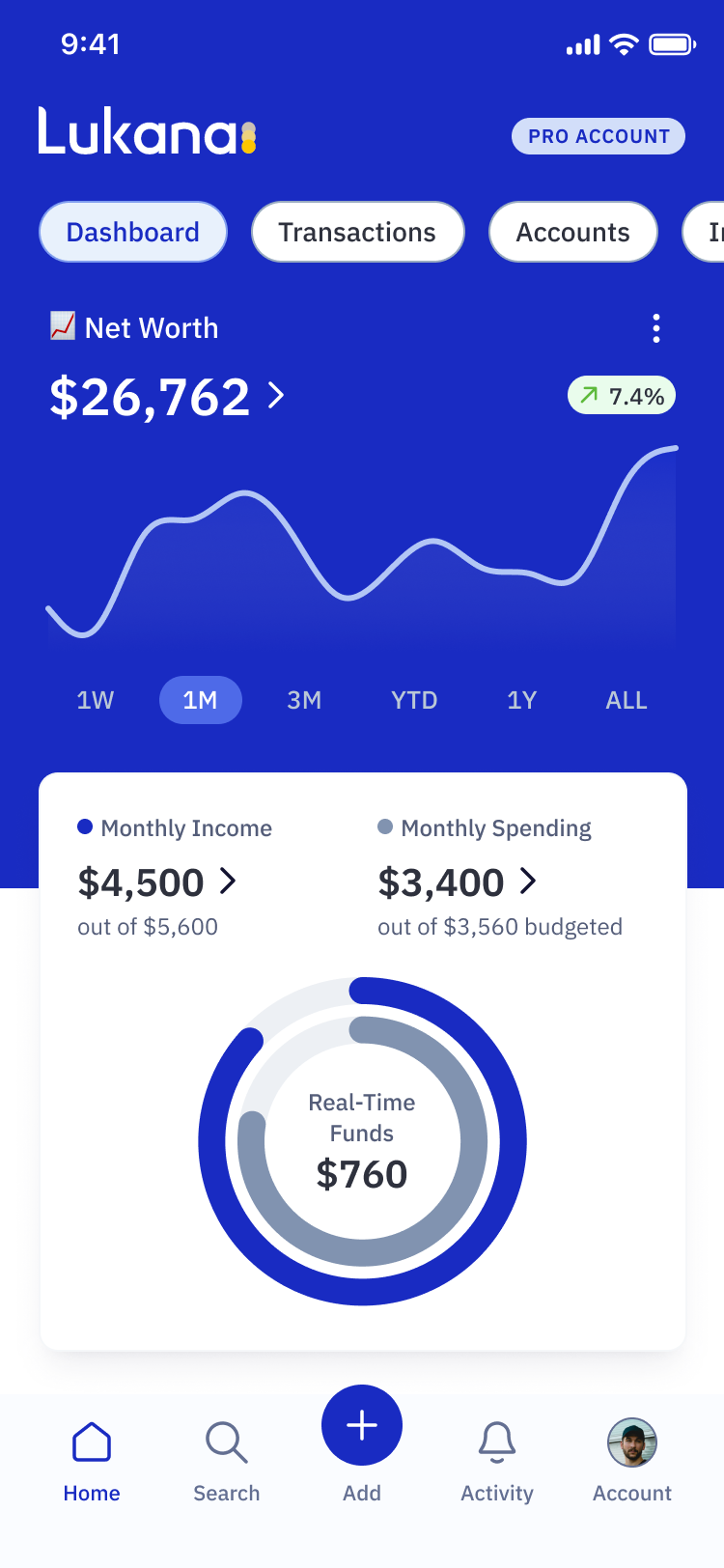The height and width of the screenshot is (1568, 724).
Task: Select the ALL time range
Action: click(626, 700)
